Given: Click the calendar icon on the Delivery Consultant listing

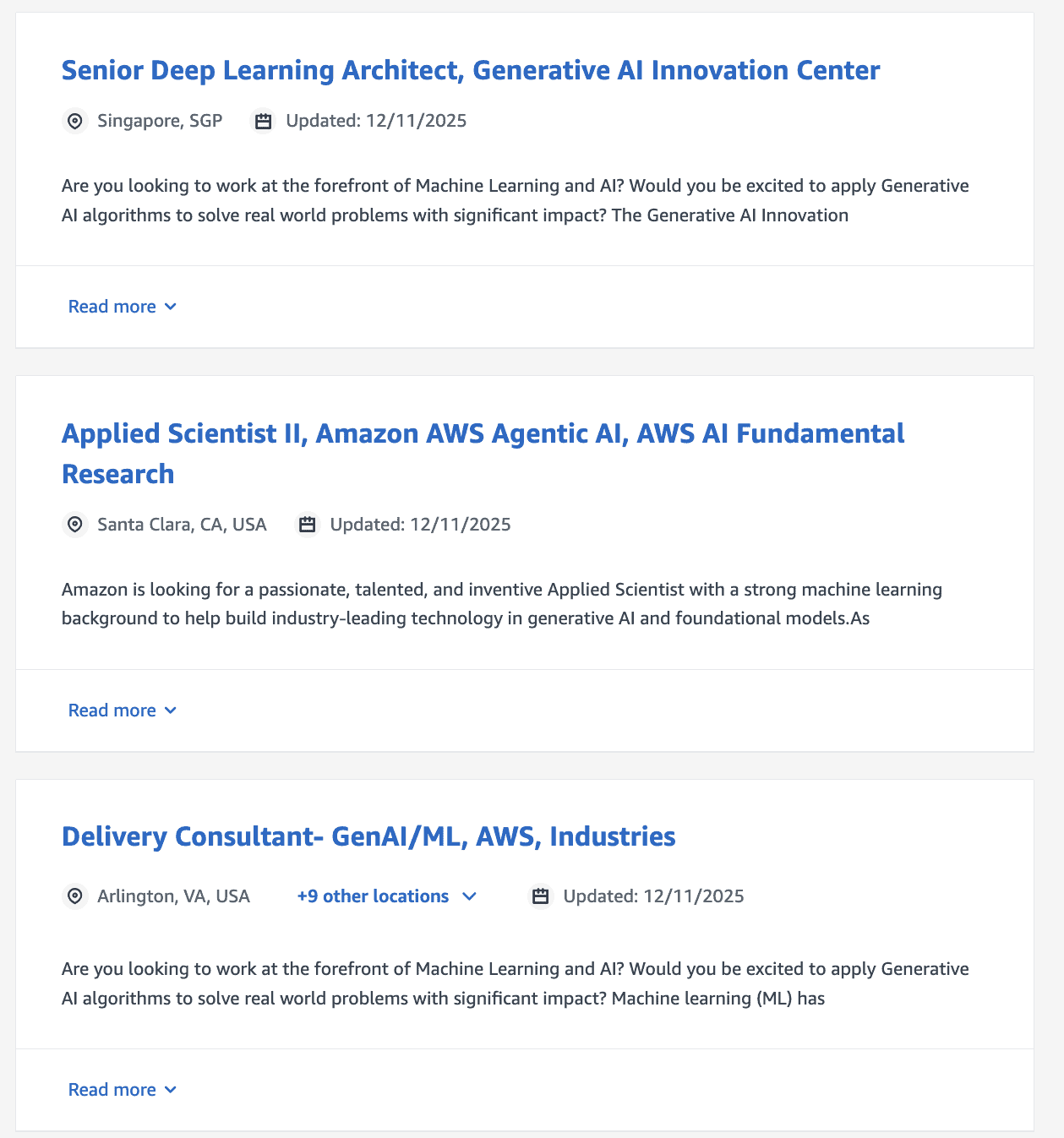Looking at the screenshot, I should [541, 896].
